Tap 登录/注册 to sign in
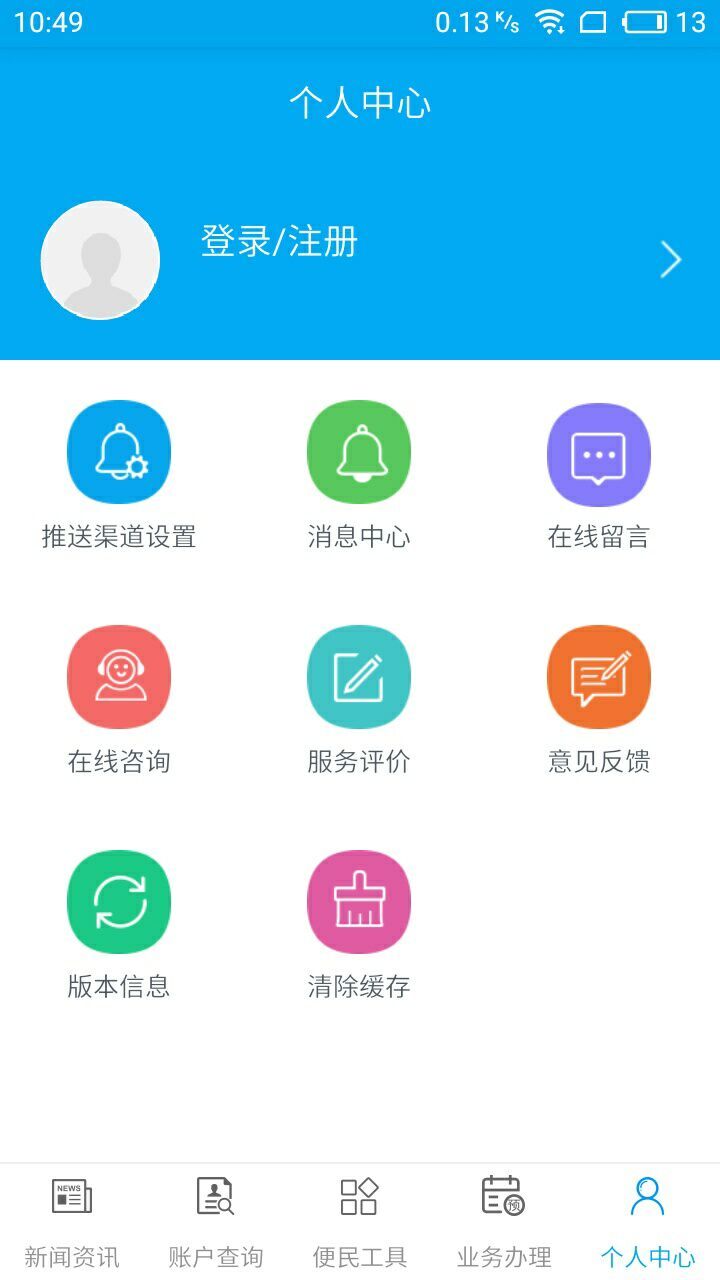 click(279, 242)
